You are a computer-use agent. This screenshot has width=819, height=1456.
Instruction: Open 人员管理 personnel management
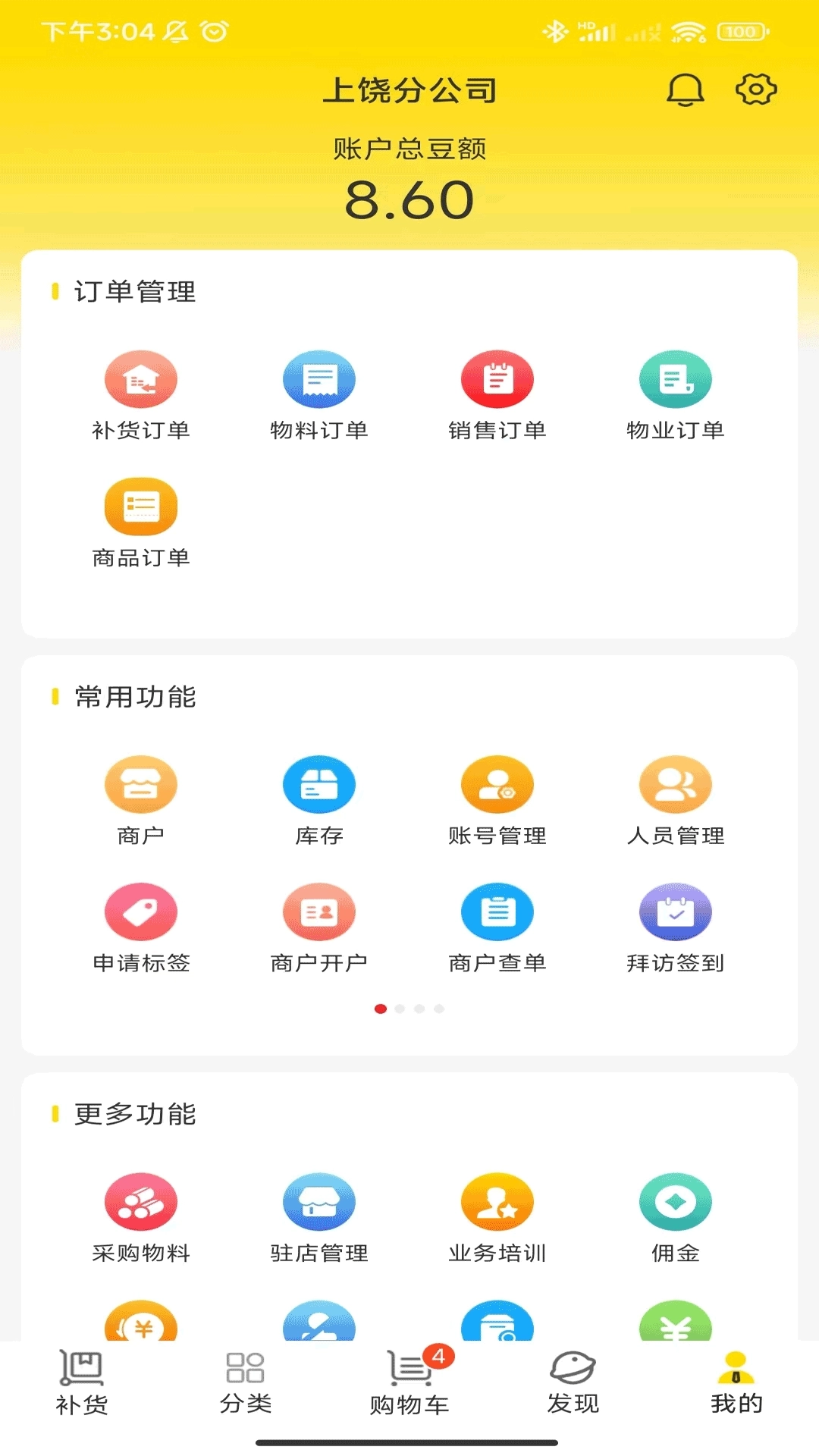675,785
